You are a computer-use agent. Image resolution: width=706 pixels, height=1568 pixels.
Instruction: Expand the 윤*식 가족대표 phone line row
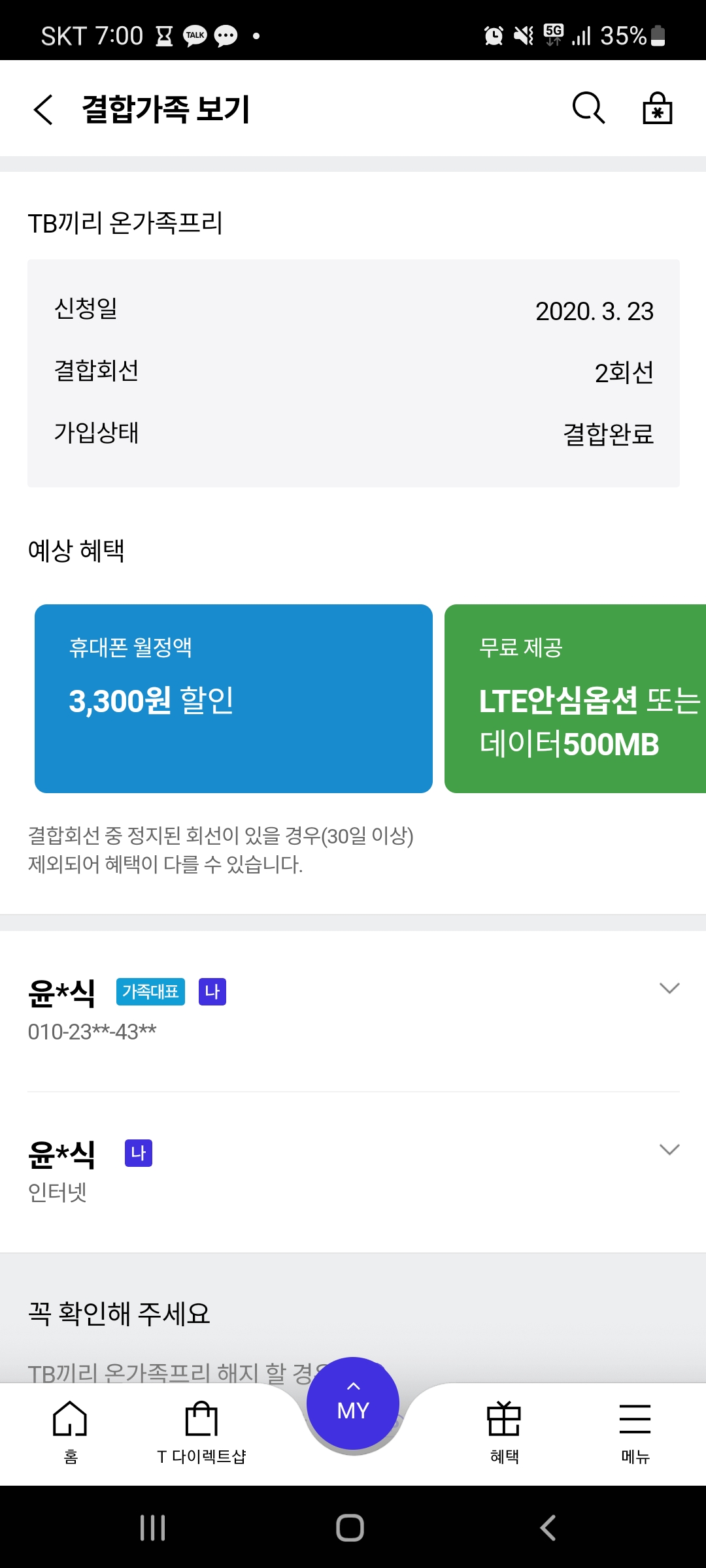tap(353, 1010)
